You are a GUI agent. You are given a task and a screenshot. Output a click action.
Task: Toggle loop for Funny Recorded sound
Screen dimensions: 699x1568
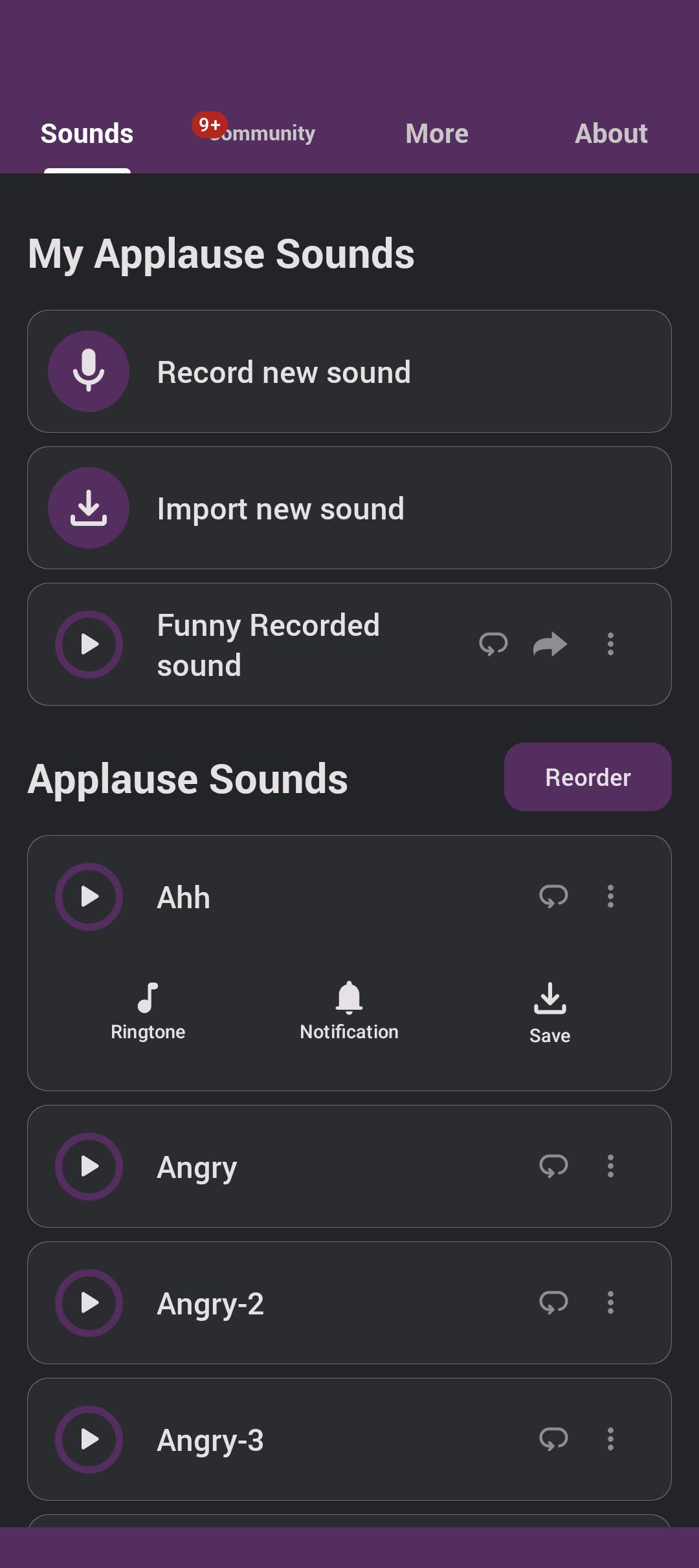coord(493,644)
